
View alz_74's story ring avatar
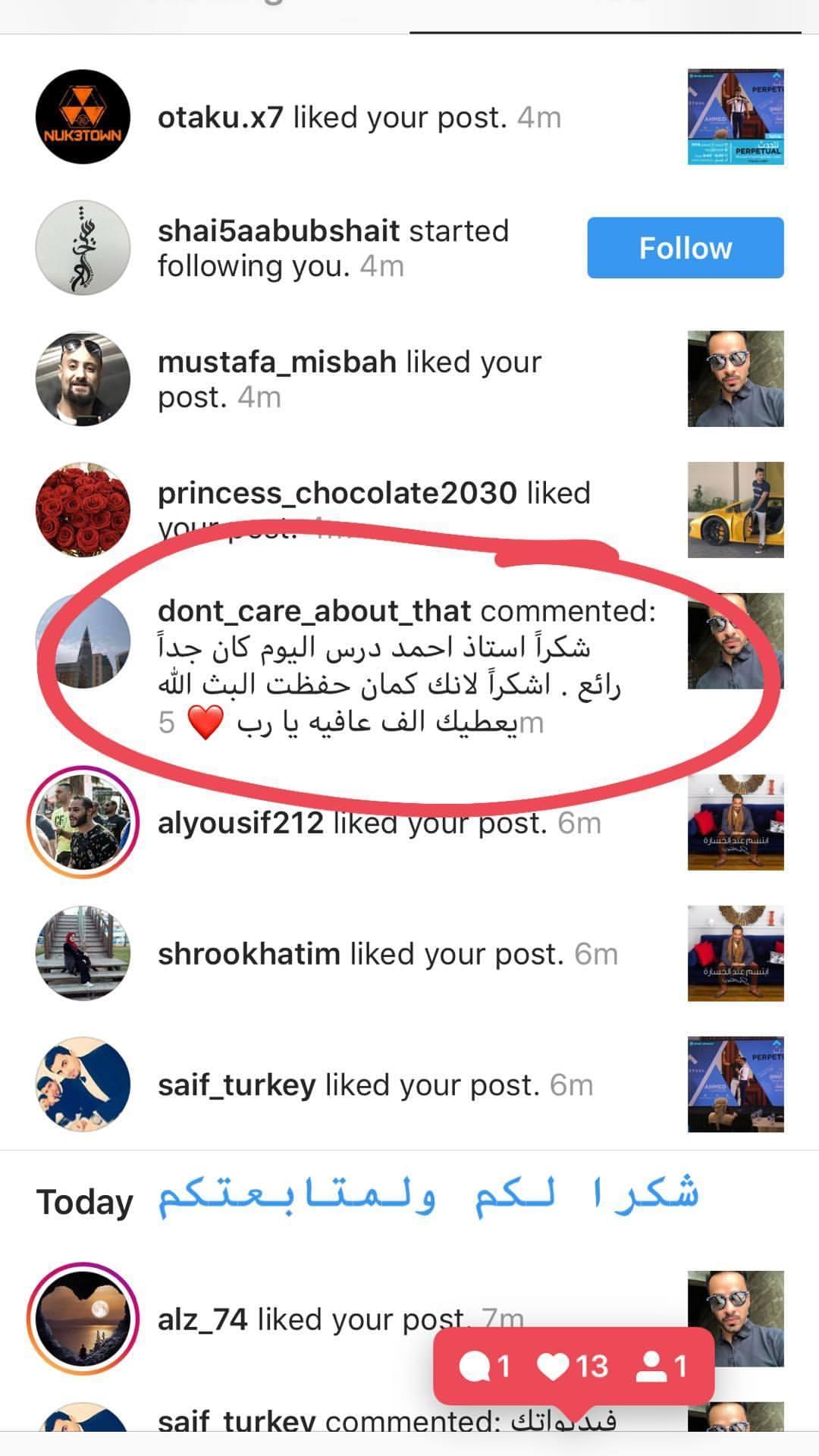click(83, 1319)
